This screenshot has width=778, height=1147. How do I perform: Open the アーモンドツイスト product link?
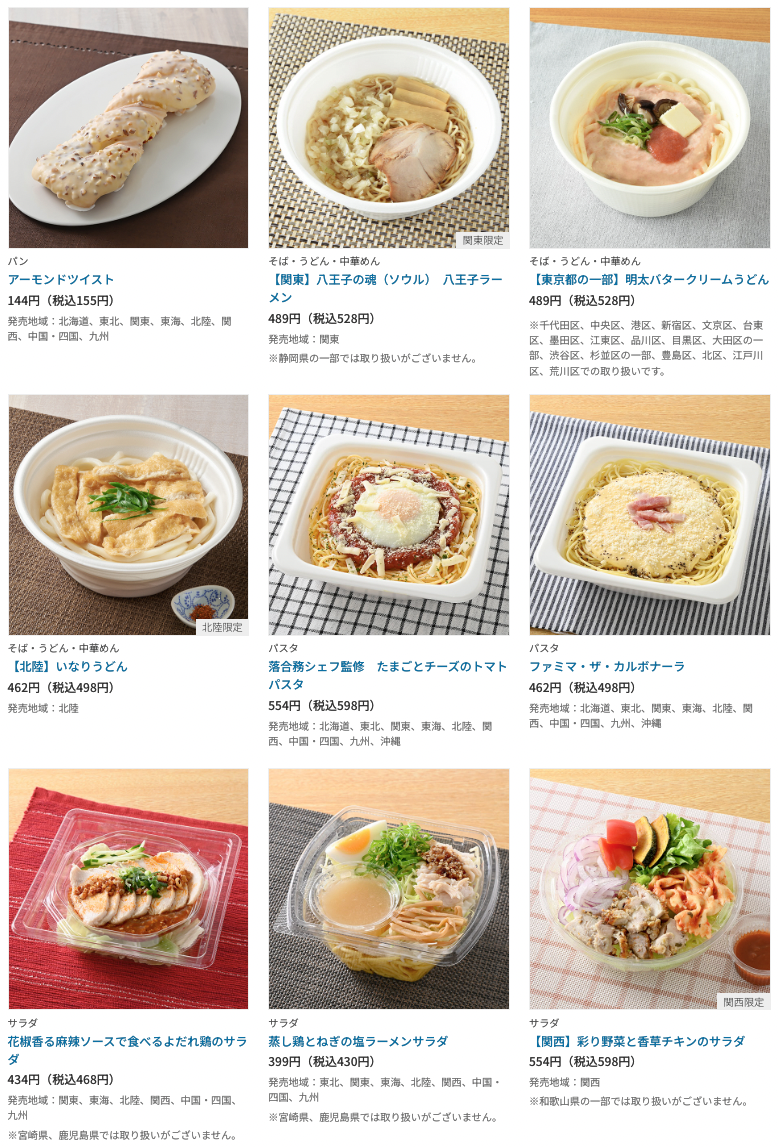click(61, 280)
